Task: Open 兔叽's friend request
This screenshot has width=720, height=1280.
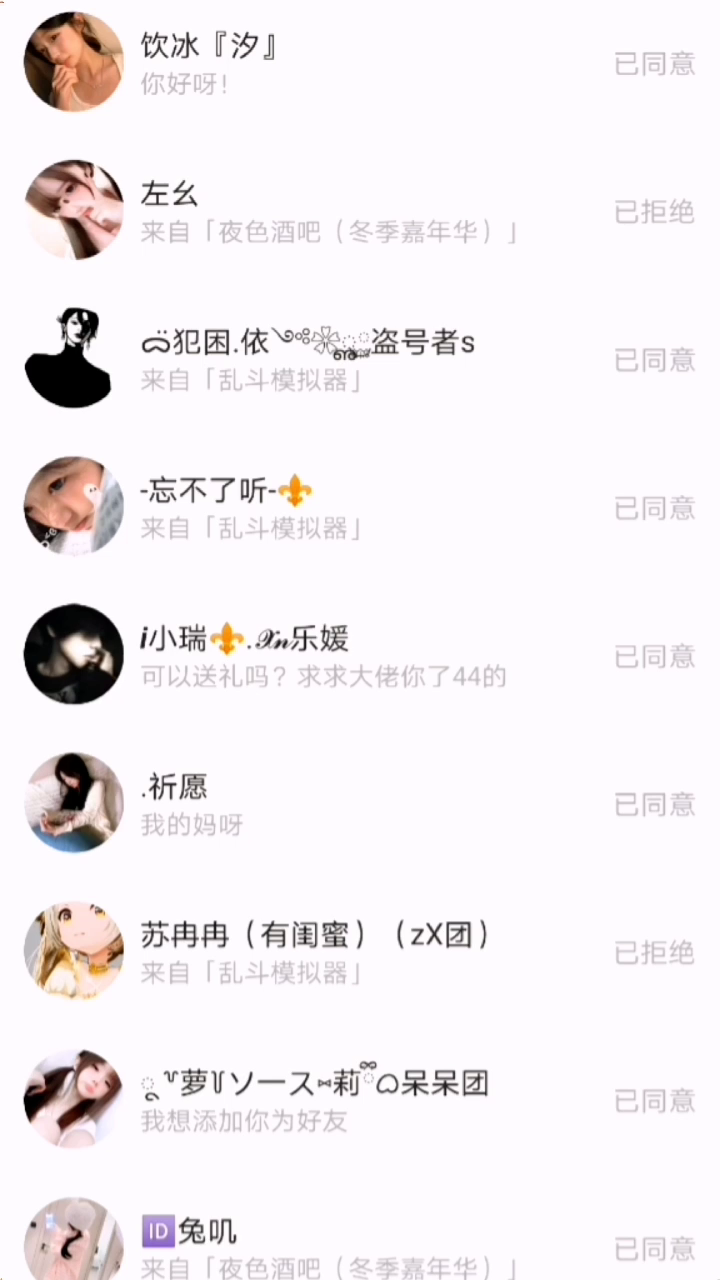Action: pos(360,1246)
